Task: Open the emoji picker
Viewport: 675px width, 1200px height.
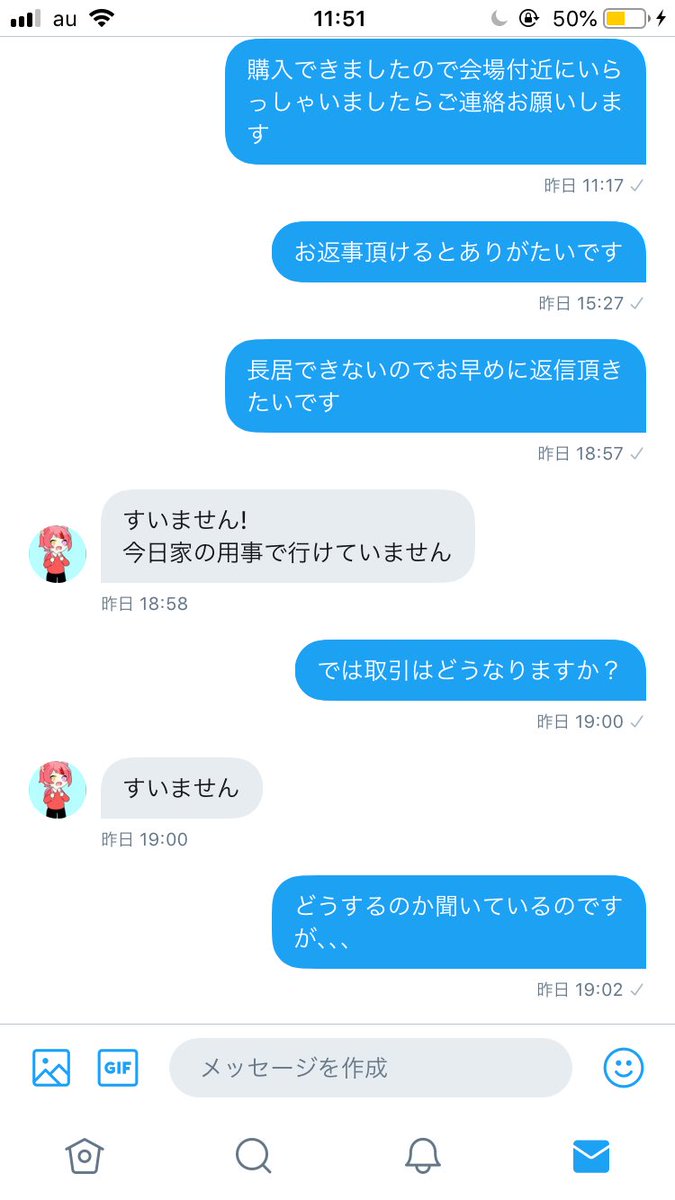Action: pos(623,1068)
